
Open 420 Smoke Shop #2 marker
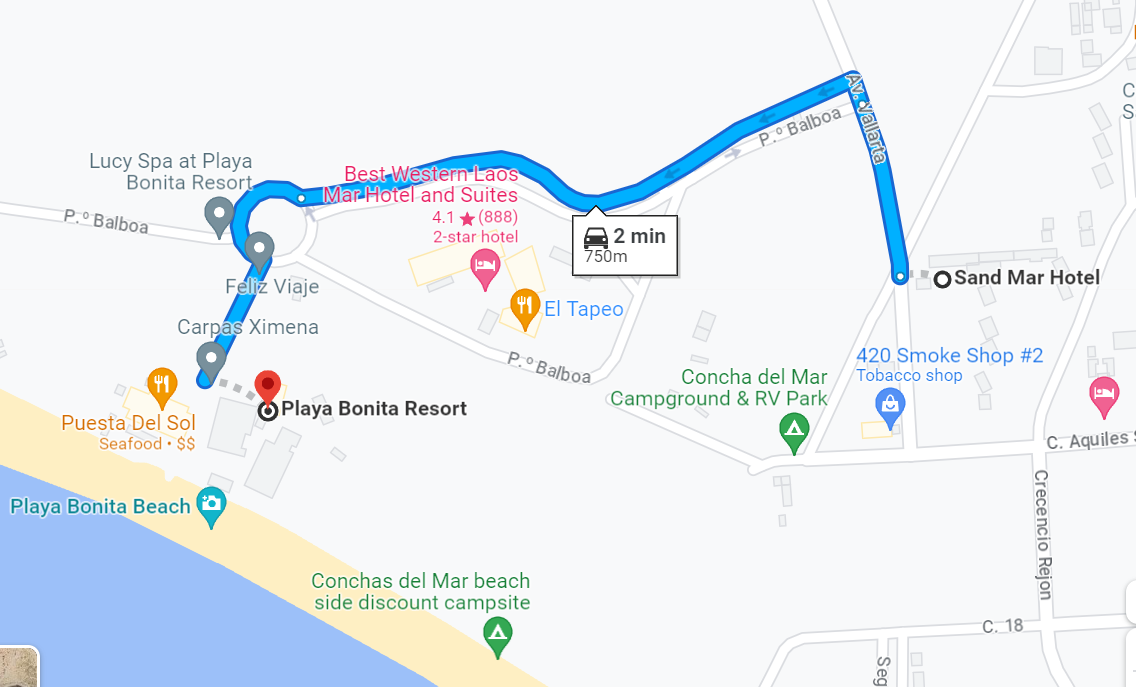coord(888,405)
